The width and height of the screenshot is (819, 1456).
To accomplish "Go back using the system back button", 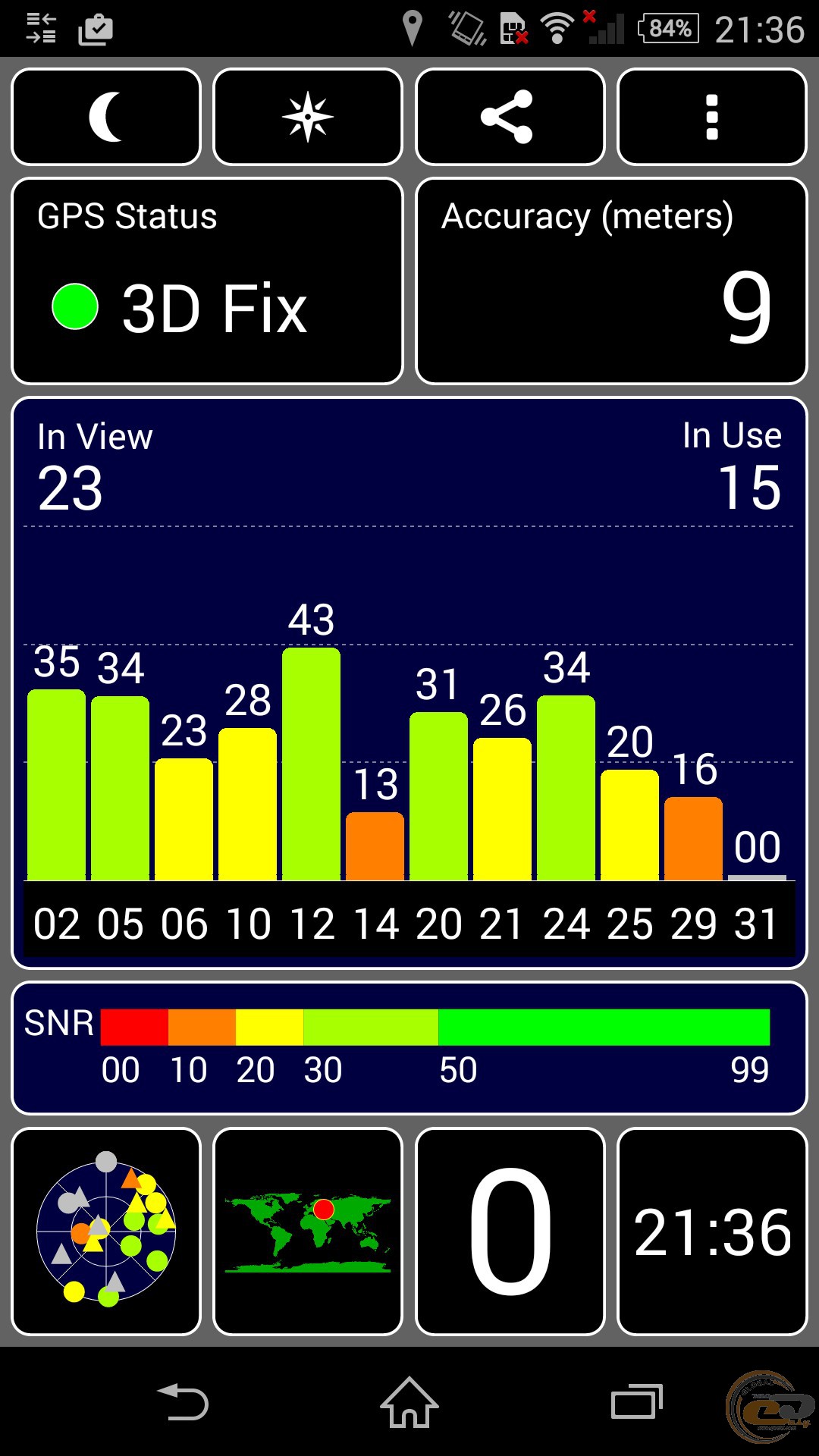I will tap(182, 1401).
